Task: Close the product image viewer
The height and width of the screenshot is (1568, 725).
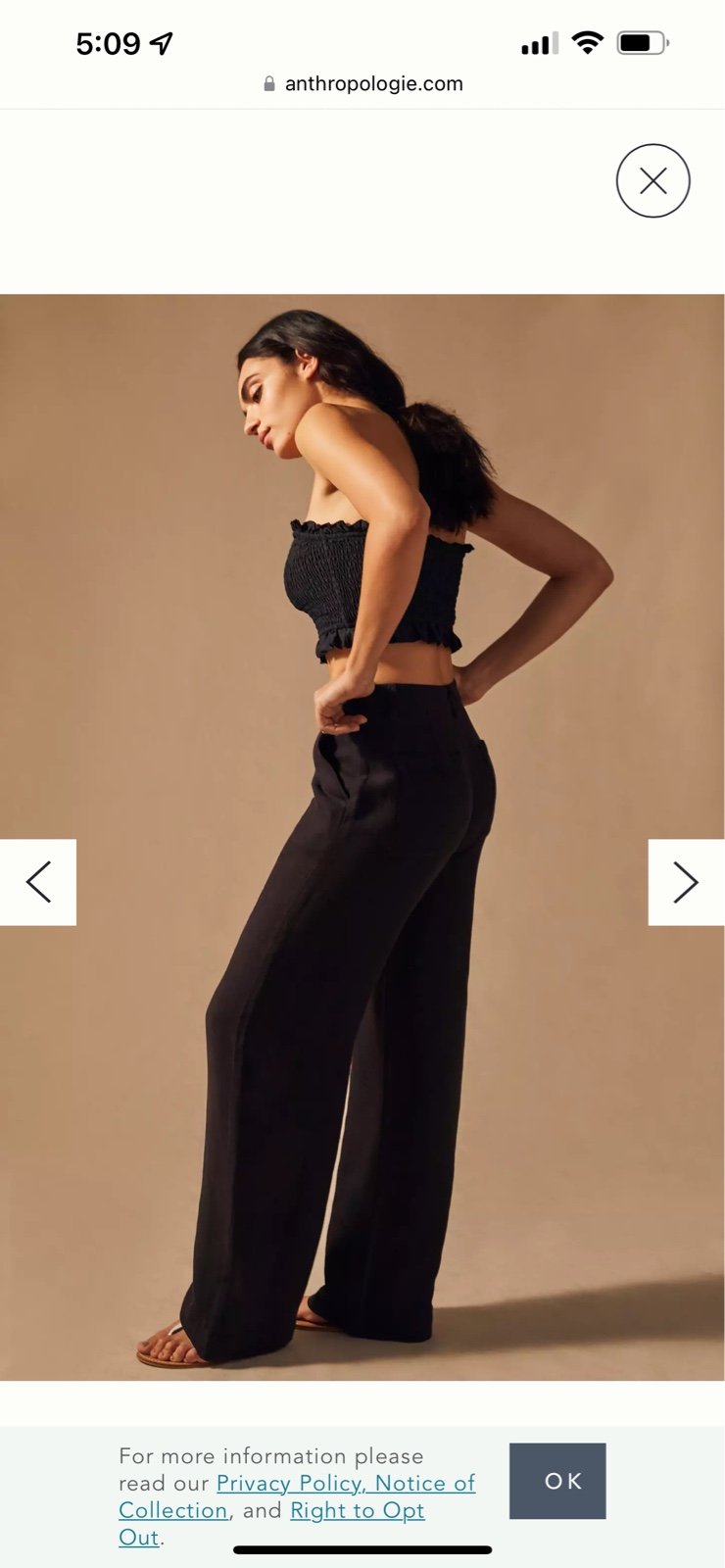Action: pos(652,180)
